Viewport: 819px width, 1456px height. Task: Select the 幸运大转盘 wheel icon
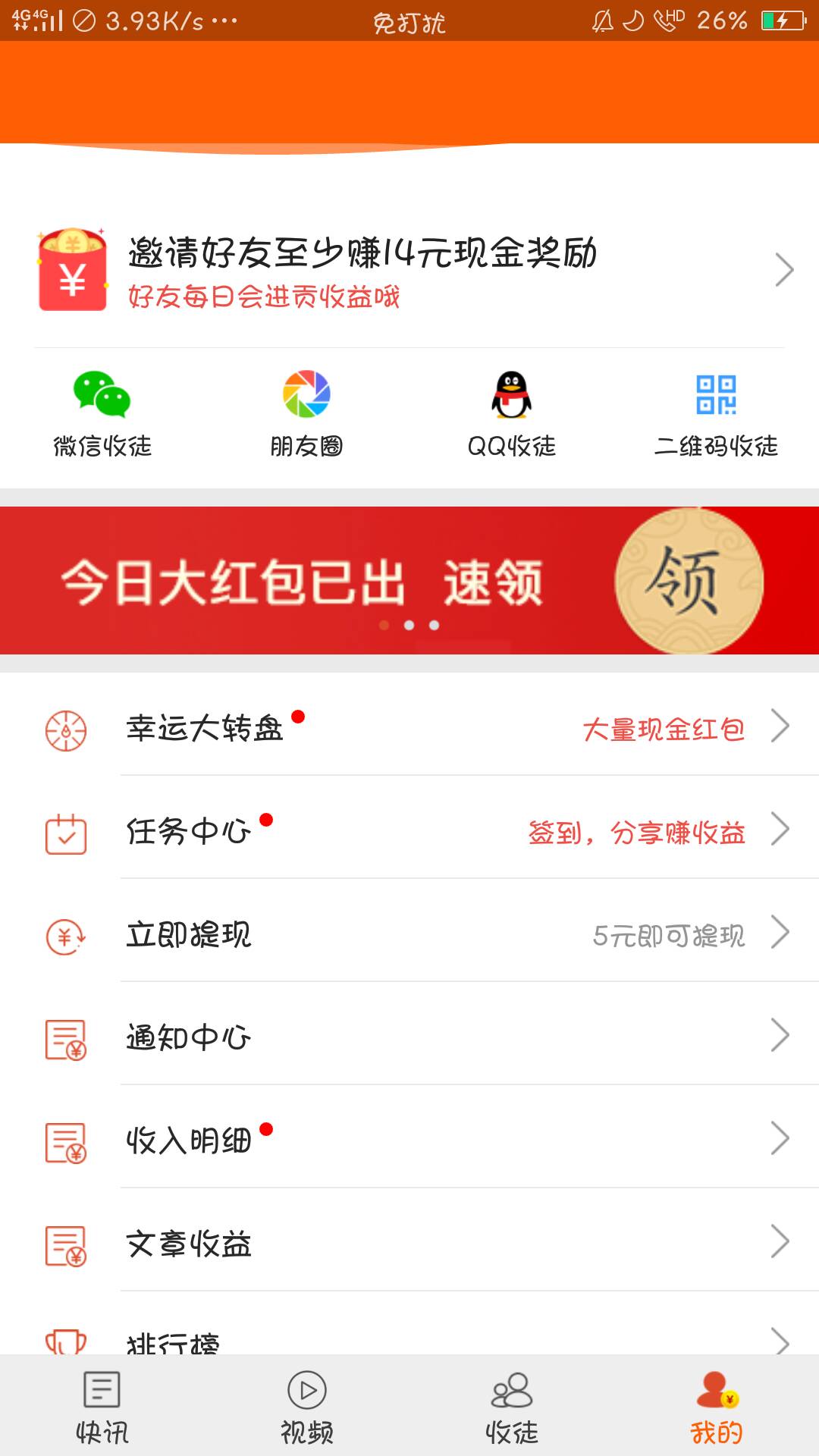67,730
